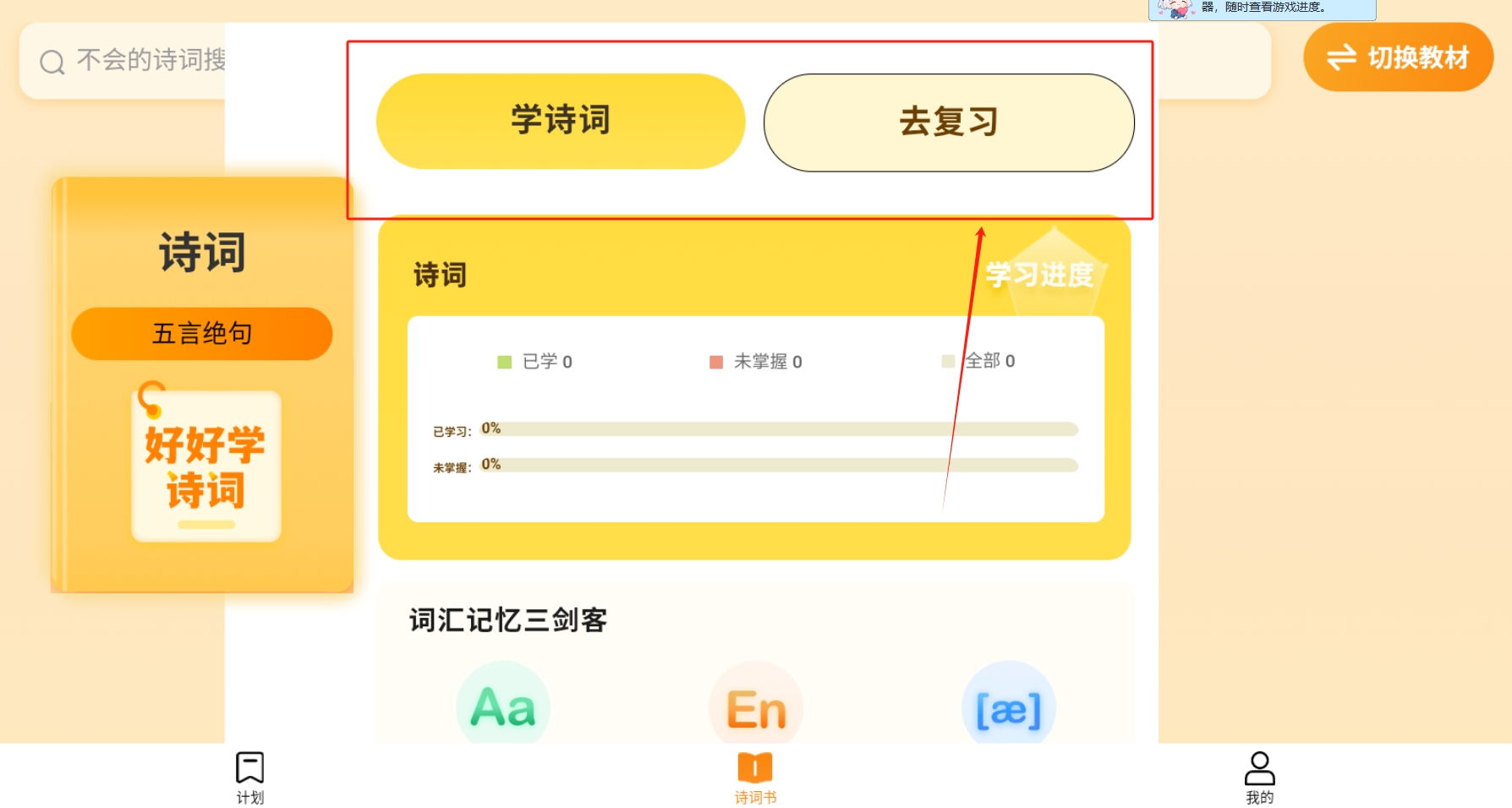The width and height of the screenshot is (1512, 808).
Task: Open the En app icon
Action: click(756, 708)
